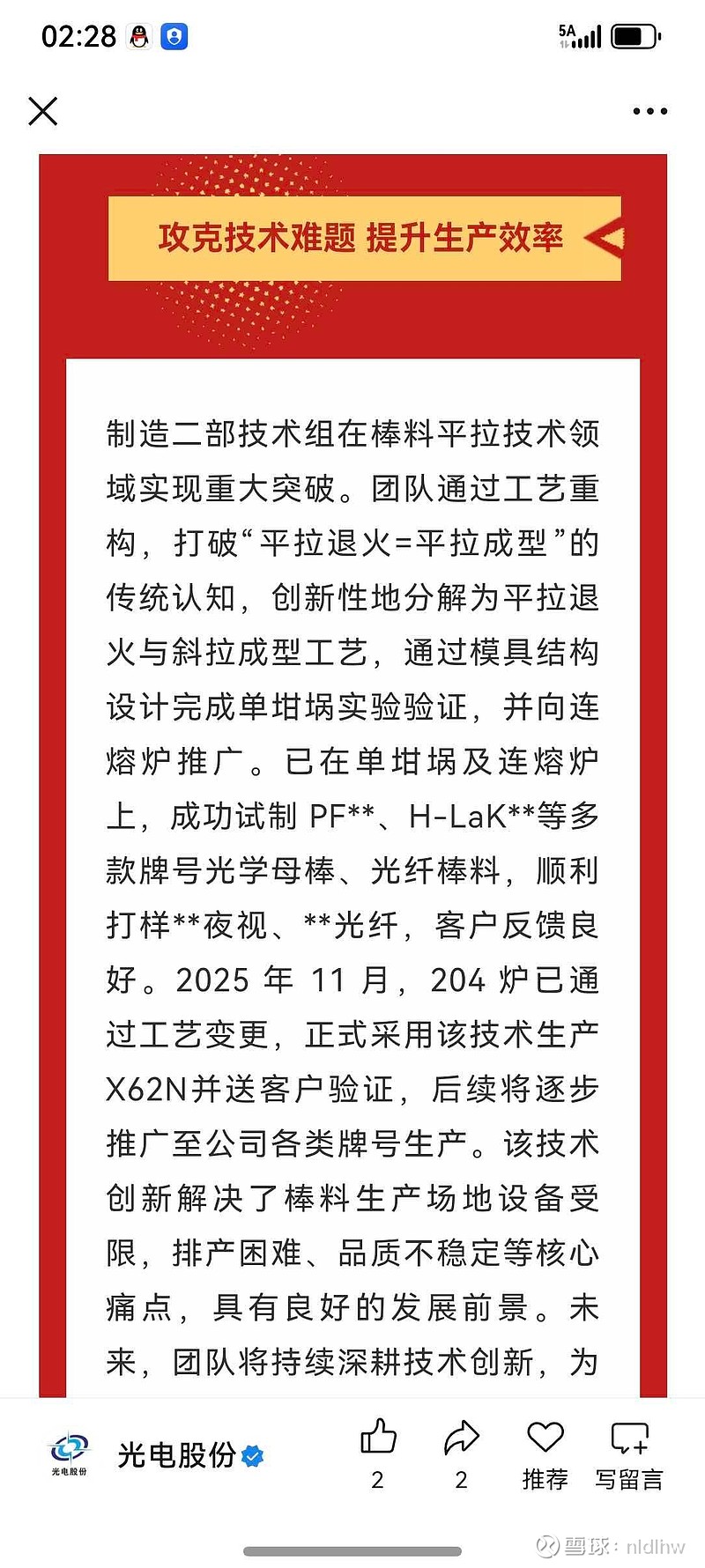Open the three-dot more options menu

pos(649,111)
